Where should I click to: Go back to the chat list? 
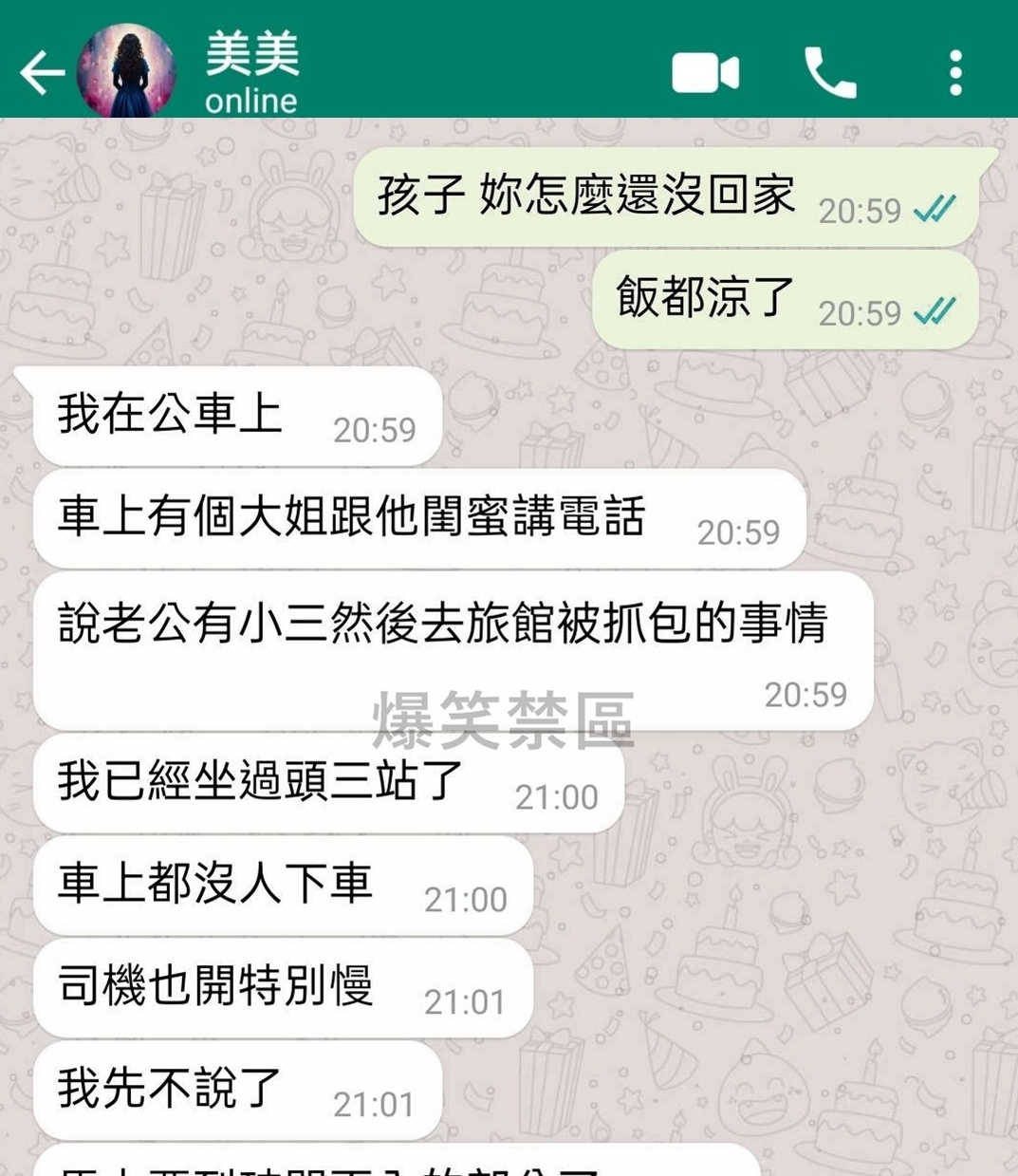point(41,73)
